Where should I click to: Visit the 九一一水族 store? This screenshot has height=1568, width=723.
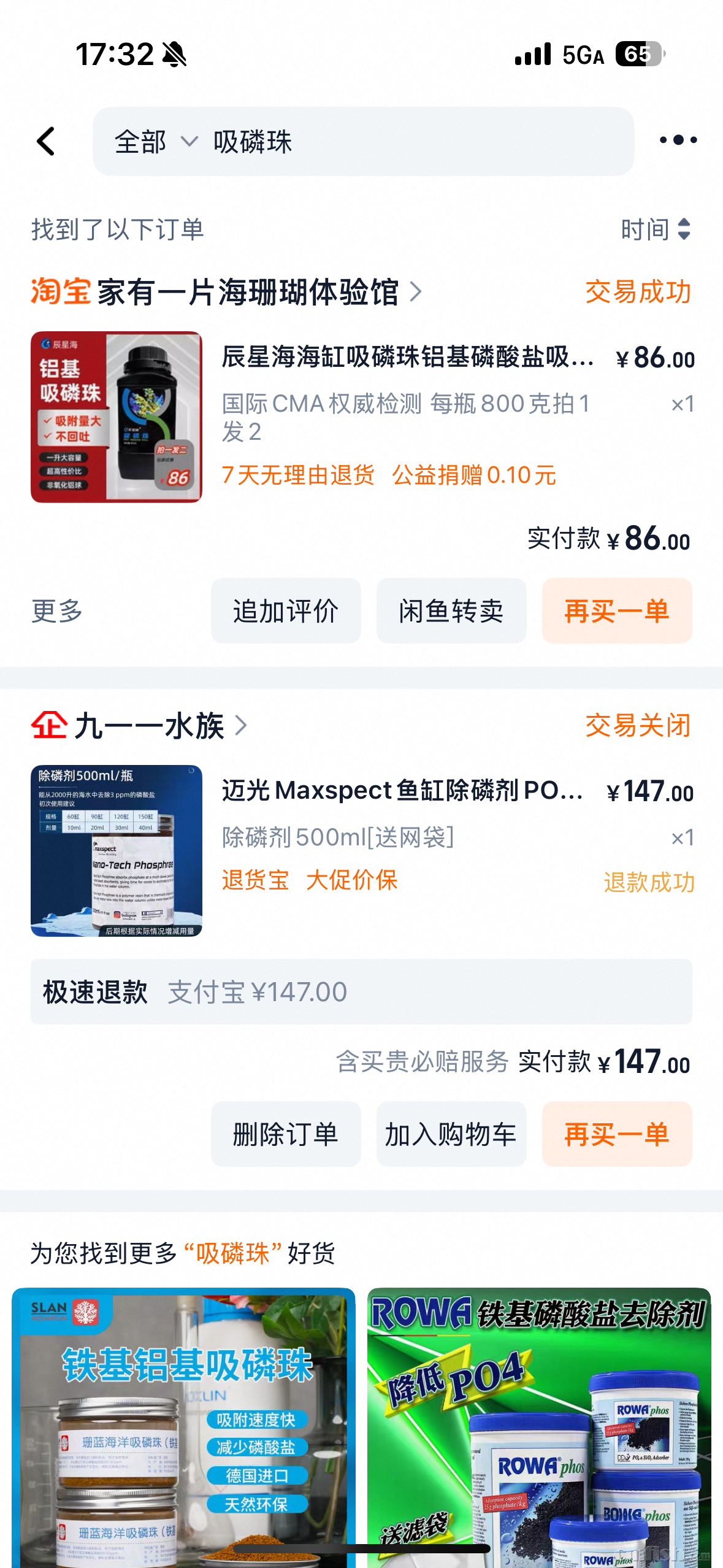coord(150,726)
